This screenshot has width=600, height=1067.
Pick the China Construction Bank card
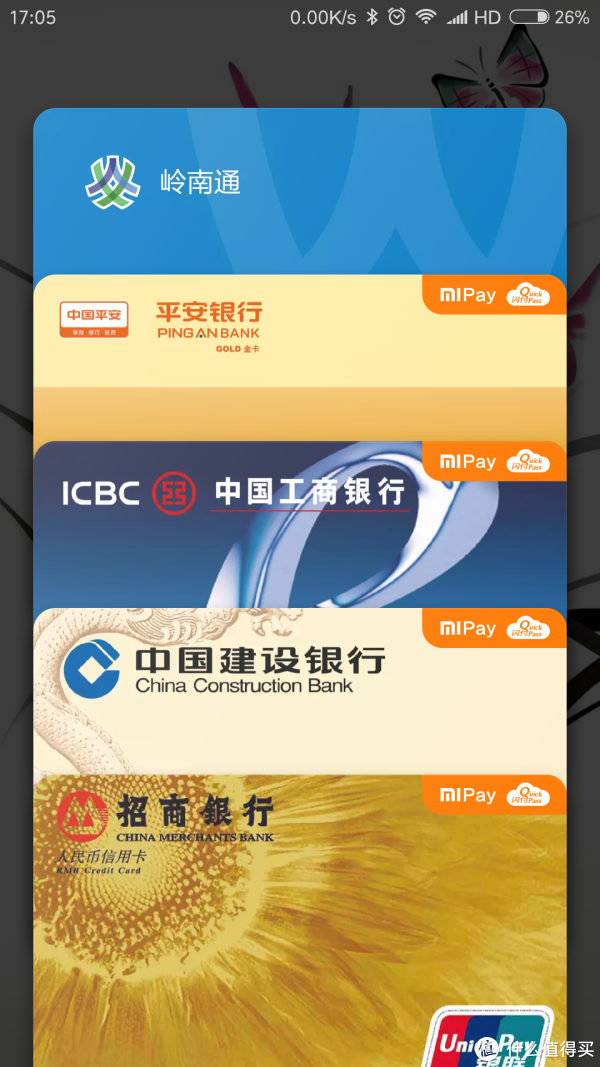(x=299, y=691)
